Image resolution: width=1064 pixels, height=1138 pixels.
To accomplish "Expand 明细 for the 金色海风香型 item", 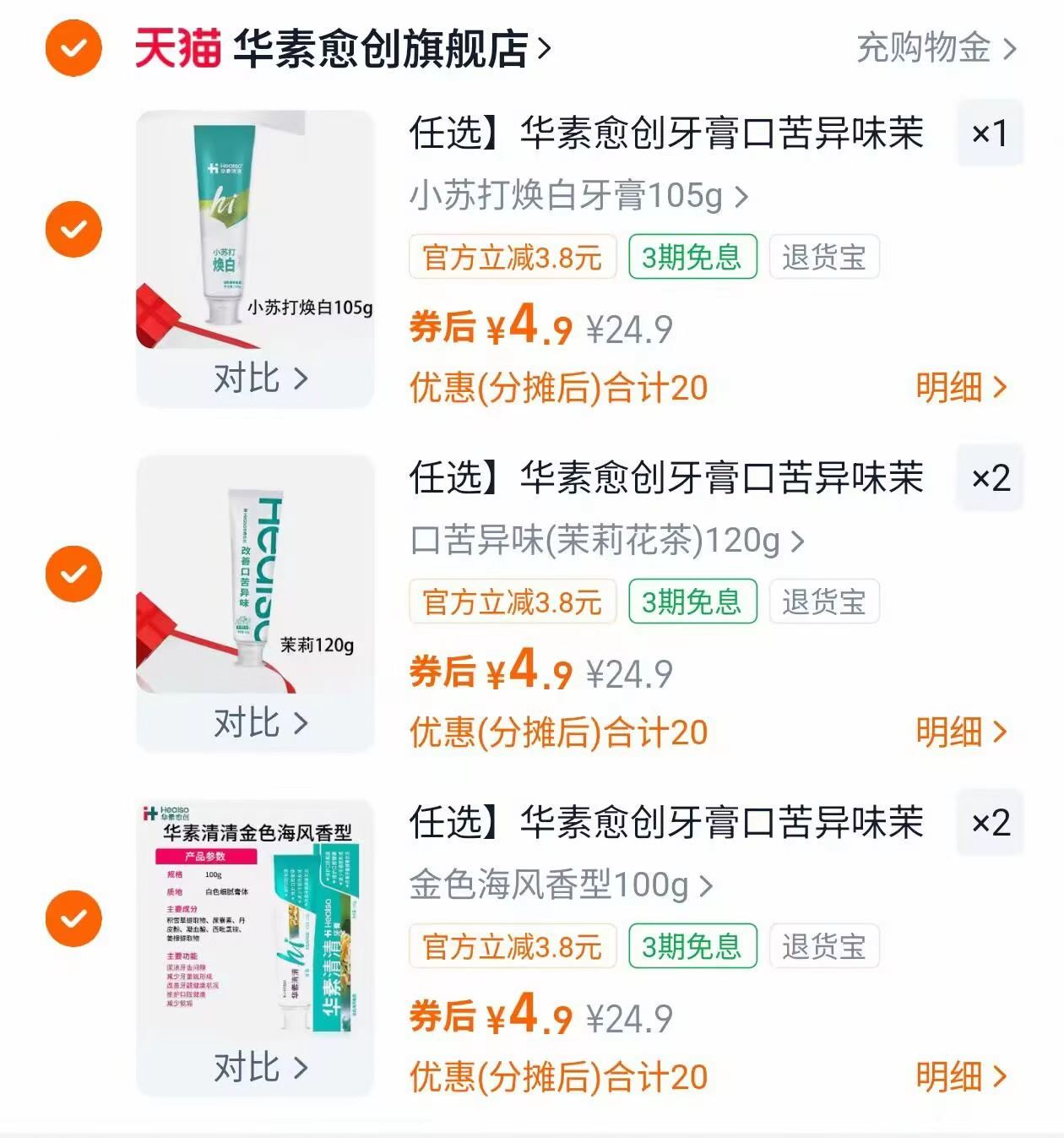I will pyautogui.click(x=957, y=1075).
